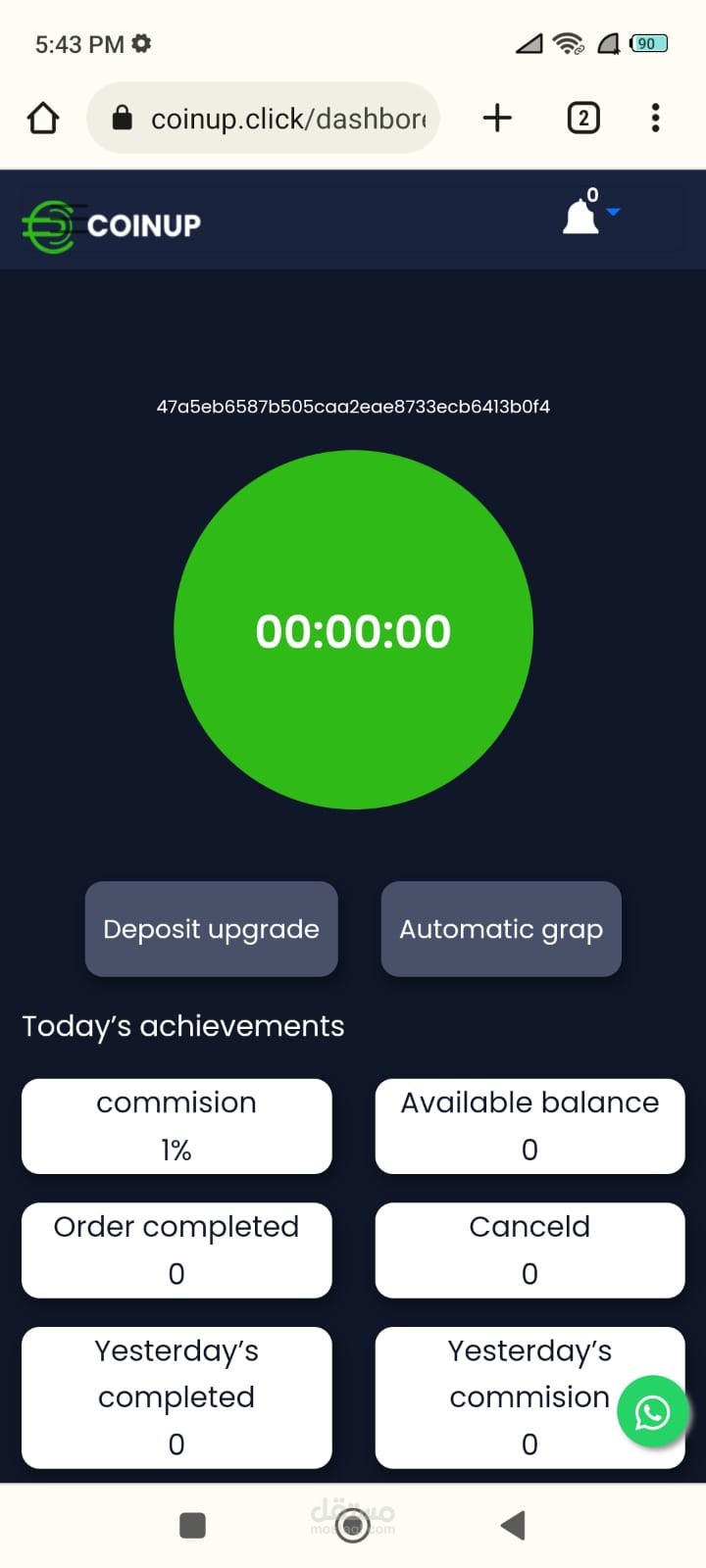Open the tab switcher showing 2 tabs
706x1568 pixels.
(x=583, y=118)
